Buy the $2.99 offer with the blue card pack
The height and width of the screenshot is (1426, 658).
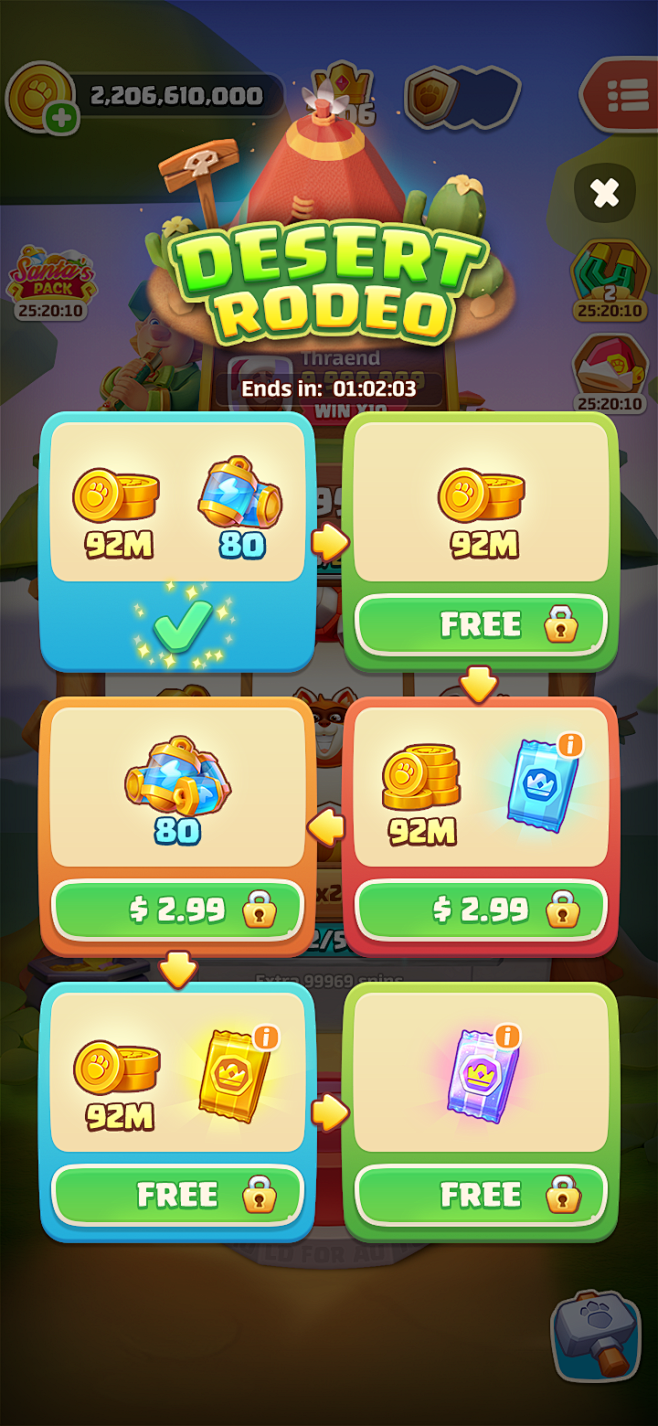coord(481,910)
